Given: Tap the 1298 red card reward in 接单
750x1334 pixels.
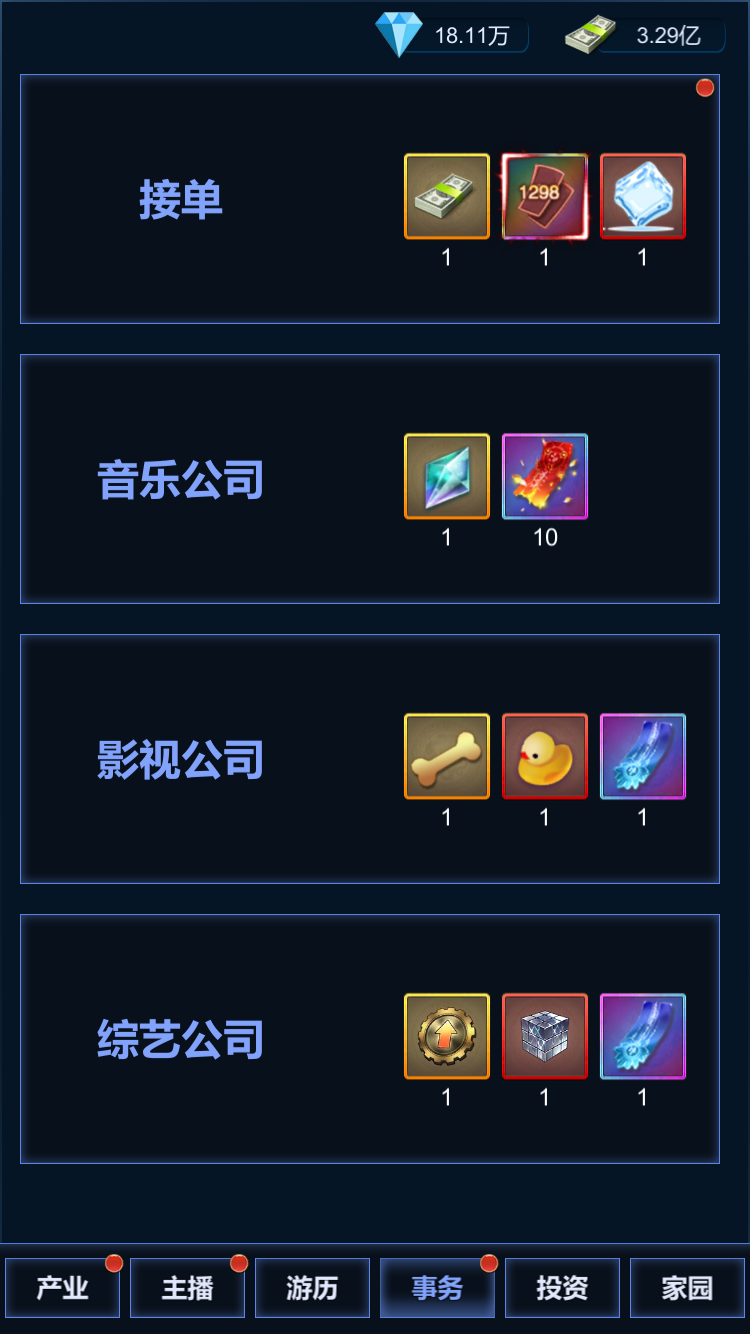Looking at the screenshot, I should coord(545,196).
